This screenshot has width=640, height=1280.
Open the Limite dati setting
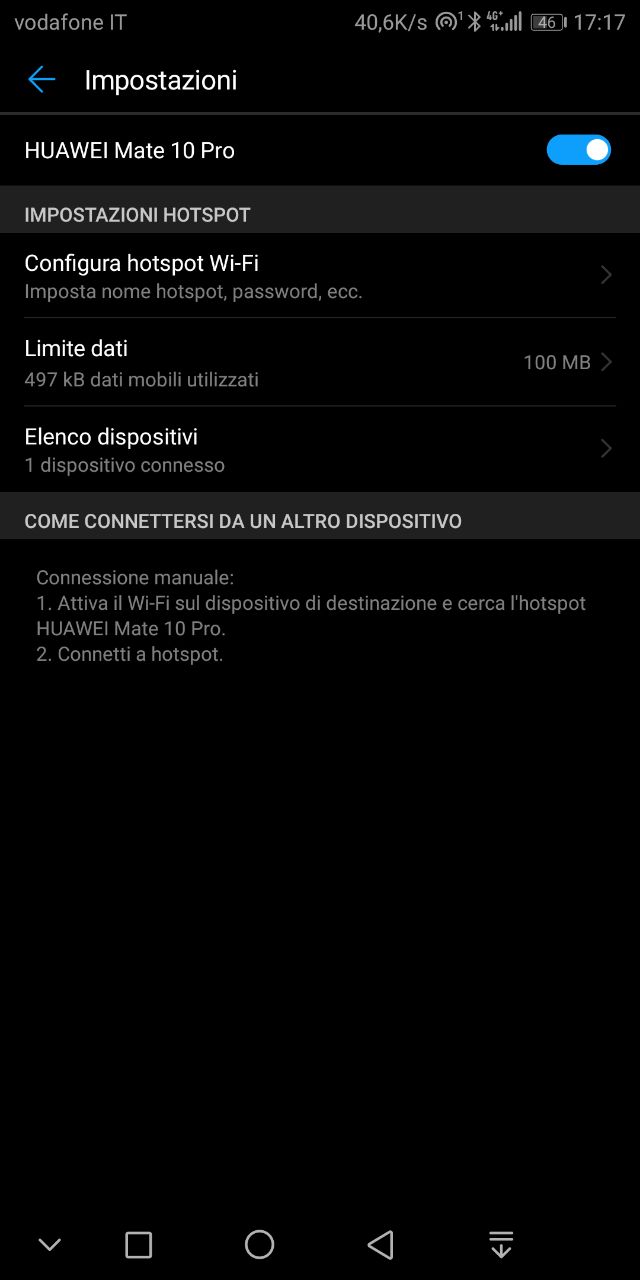[320, 362]
